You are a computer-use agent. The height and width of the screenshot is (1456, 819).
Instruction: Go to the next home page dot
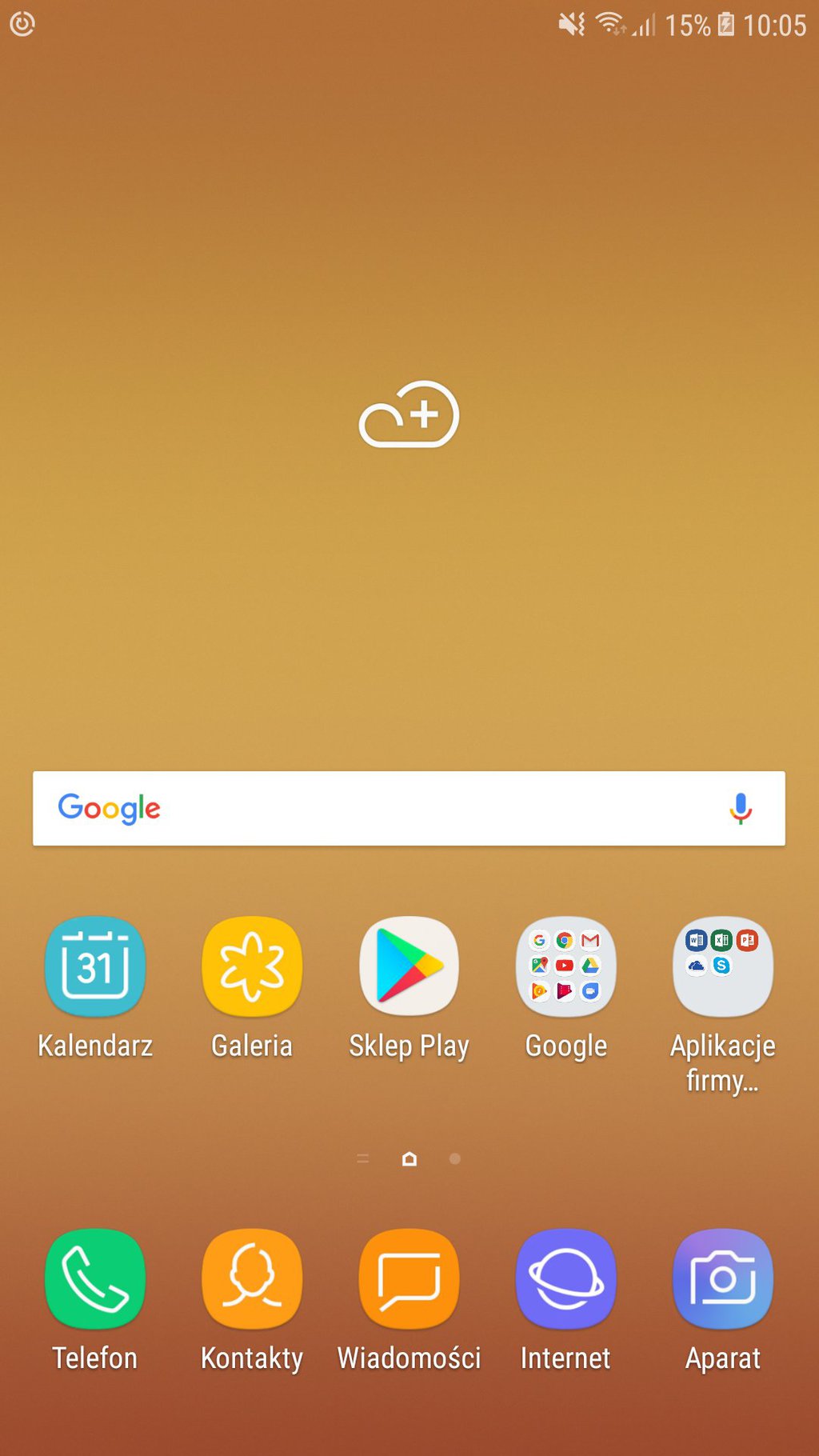tap(454, 1158)
